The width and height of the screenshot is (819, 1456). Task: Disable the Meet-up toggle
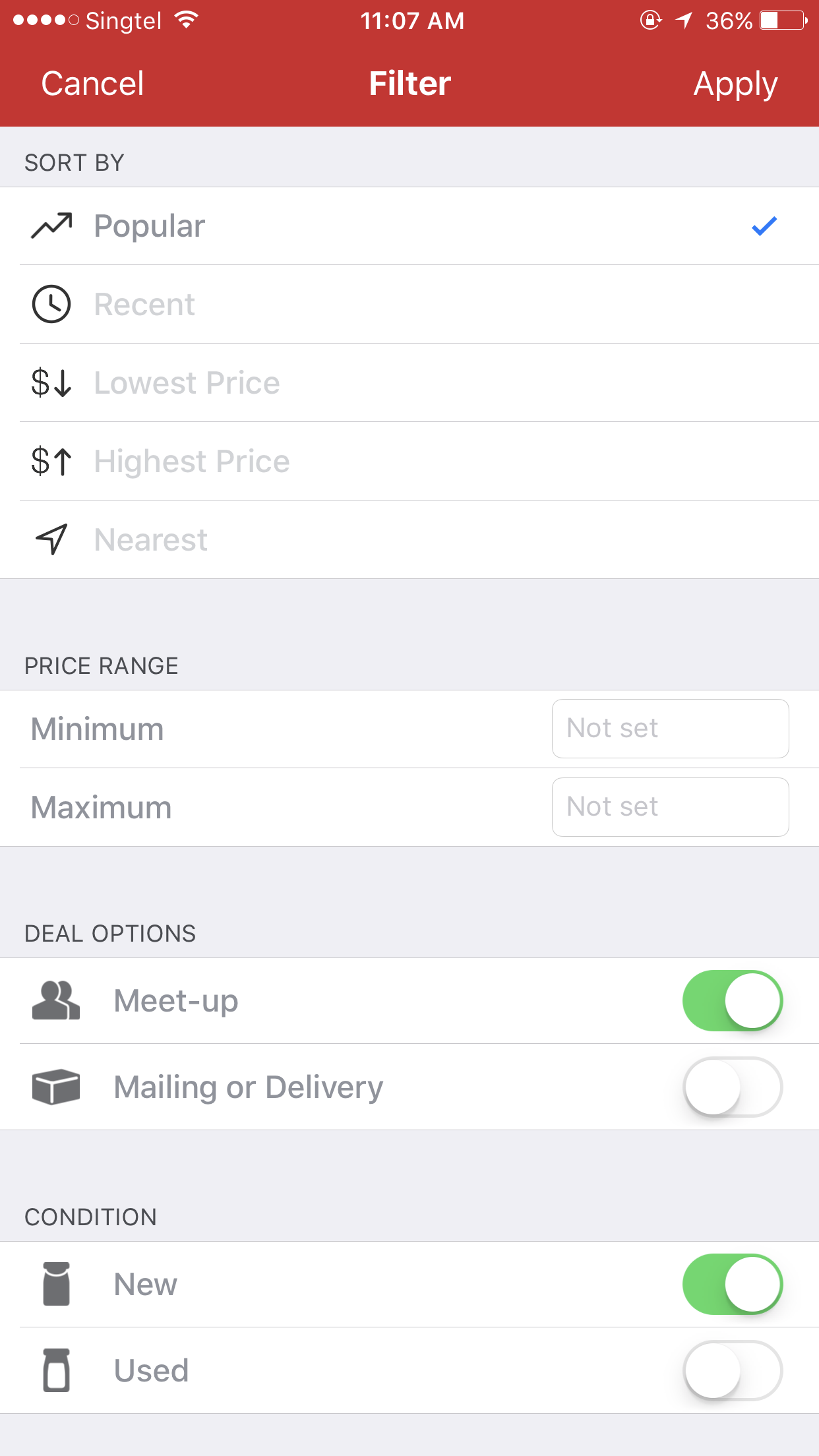pos(733,1000)
